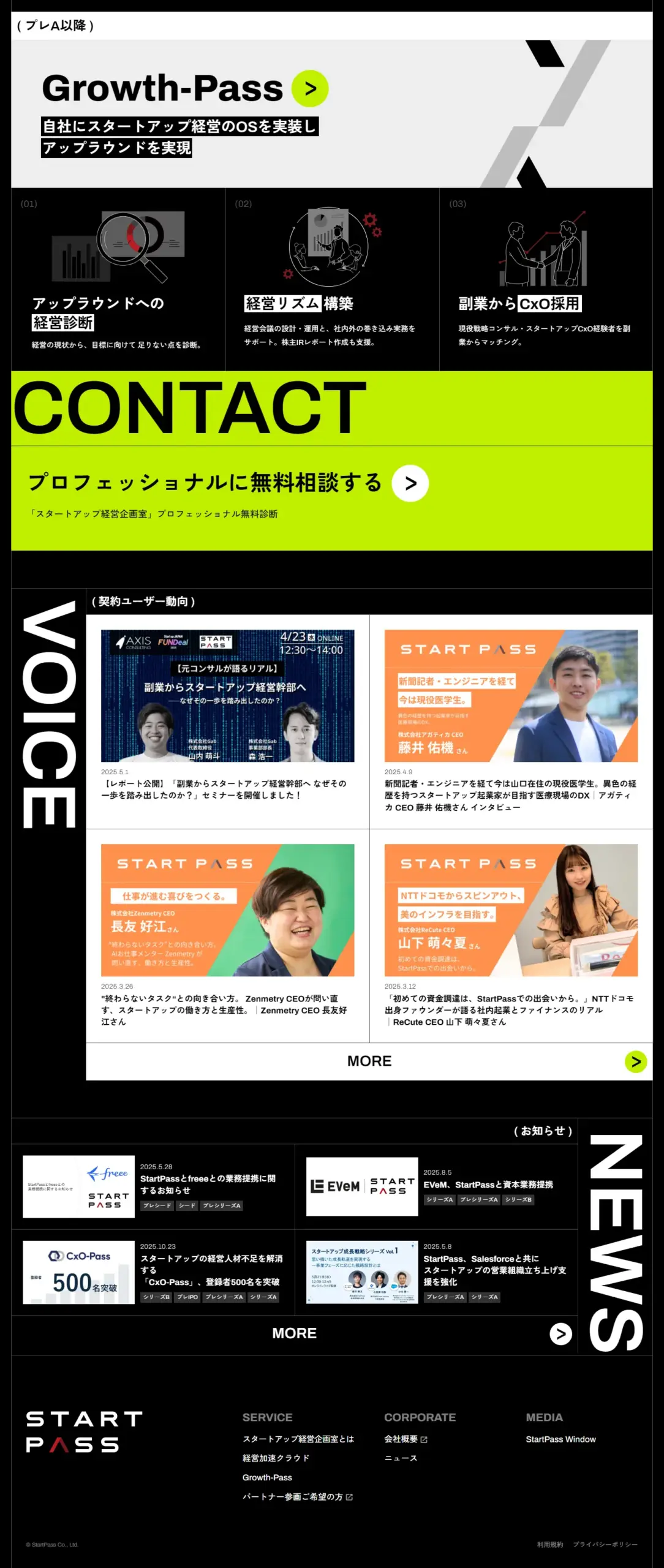Open the Growth-Pass footer link
664x1568 pixels.
pos(267,1477)
